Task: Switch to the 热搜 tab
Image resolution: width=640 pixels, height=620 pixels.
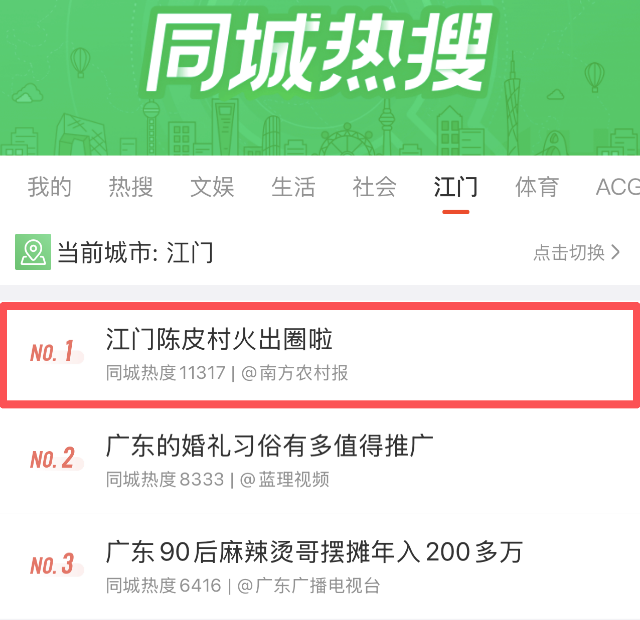Action: [x=131, y=186]
